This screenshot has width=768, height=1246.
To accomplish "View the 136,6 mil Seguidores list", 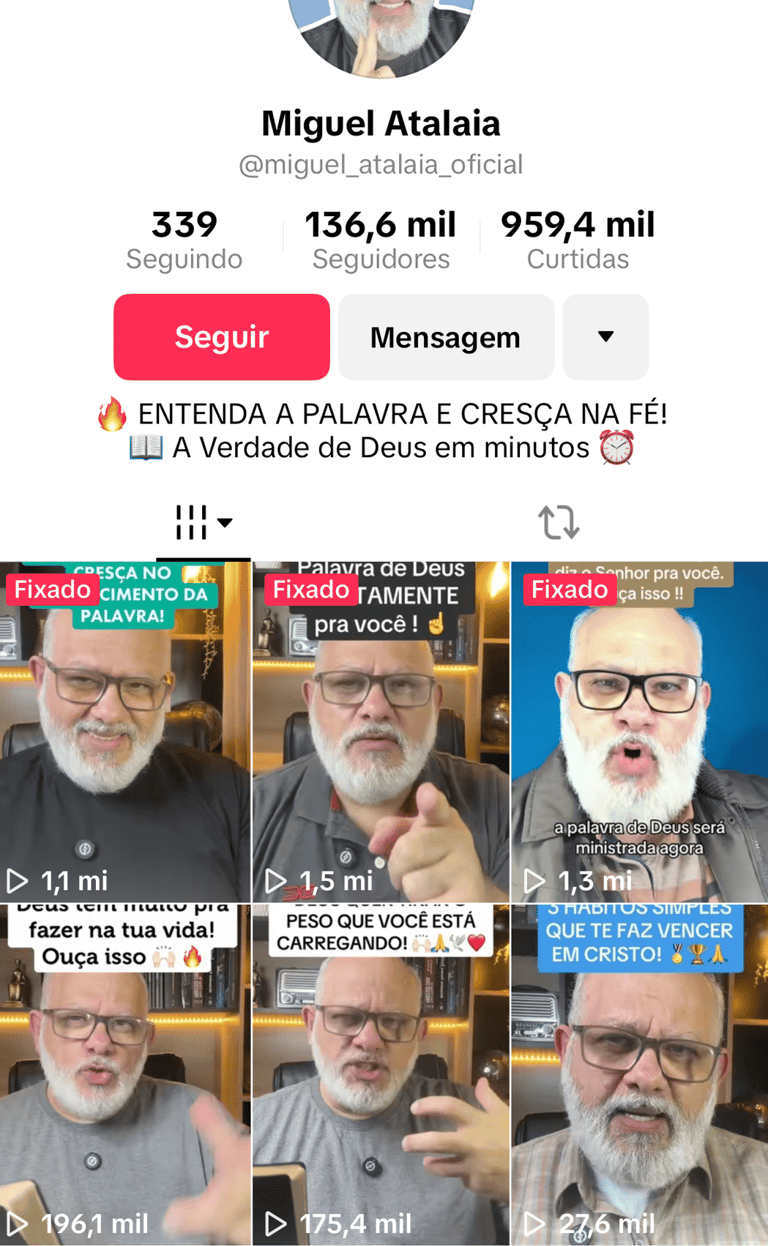I will (380, 240).
